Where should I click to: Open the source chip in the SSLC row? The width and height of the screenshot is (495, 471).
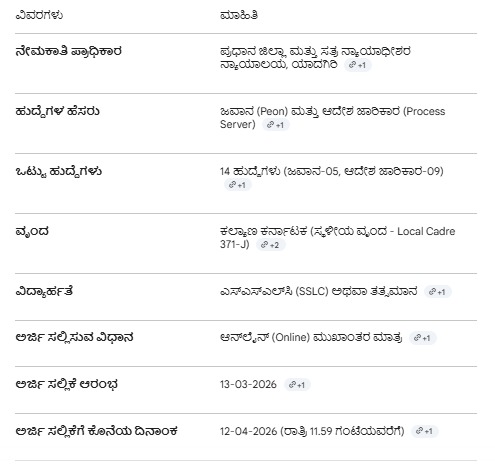click(437, 292)
